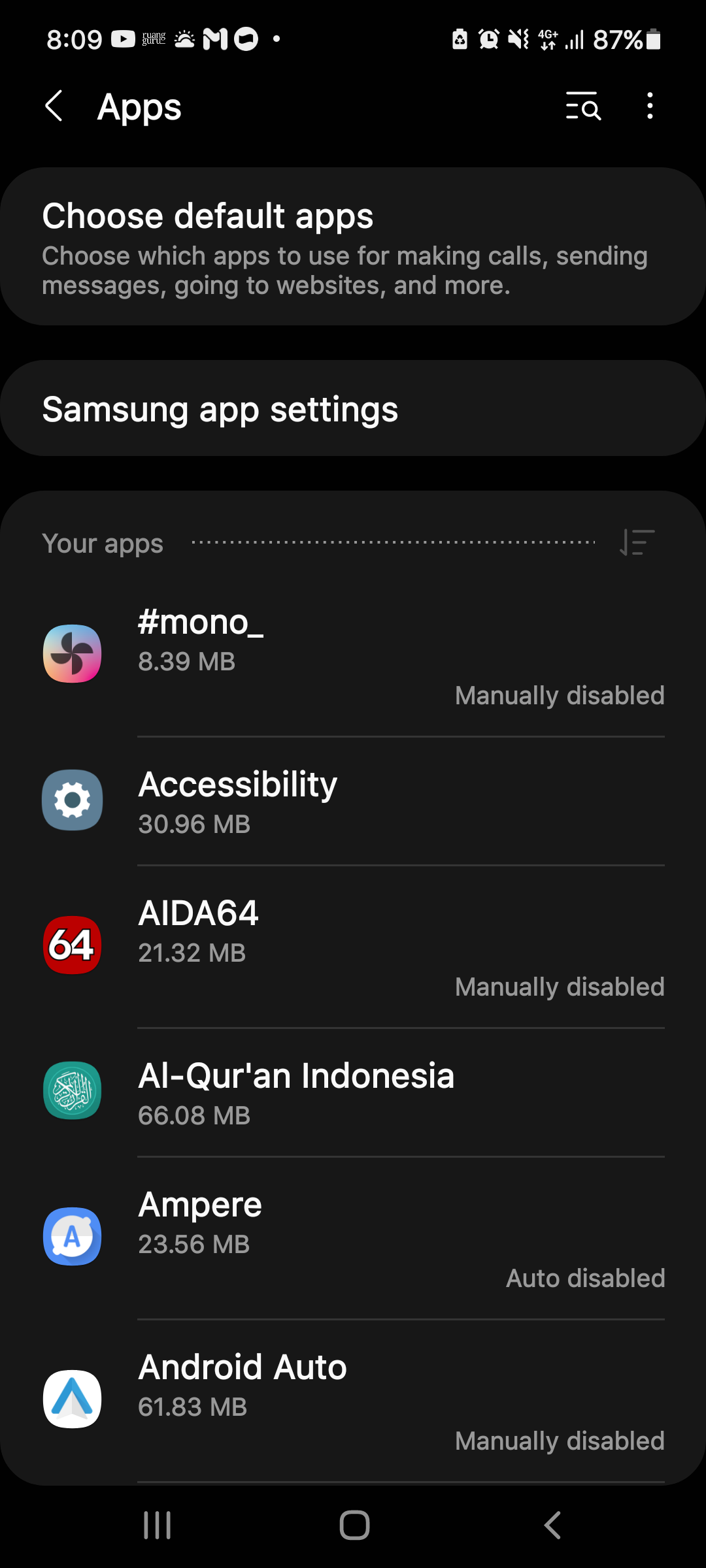The image size is (706, 1568).
Task: Open recent apps from the navigation bar
Action: [157, 1526]
